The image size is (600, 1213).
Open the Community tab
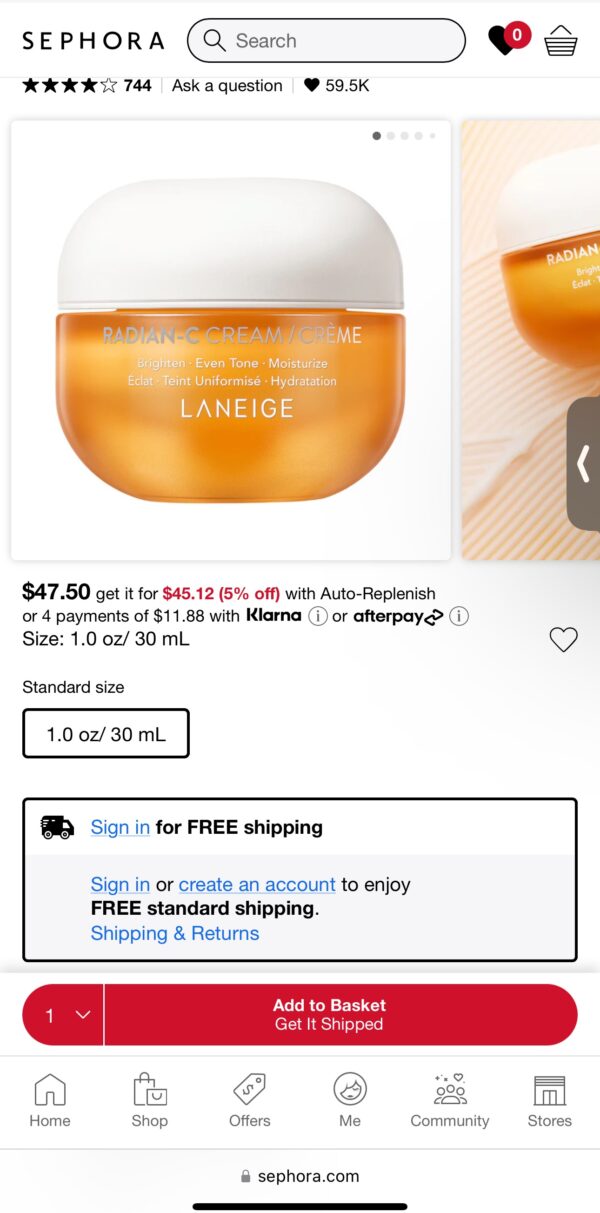coord(450,1101)
